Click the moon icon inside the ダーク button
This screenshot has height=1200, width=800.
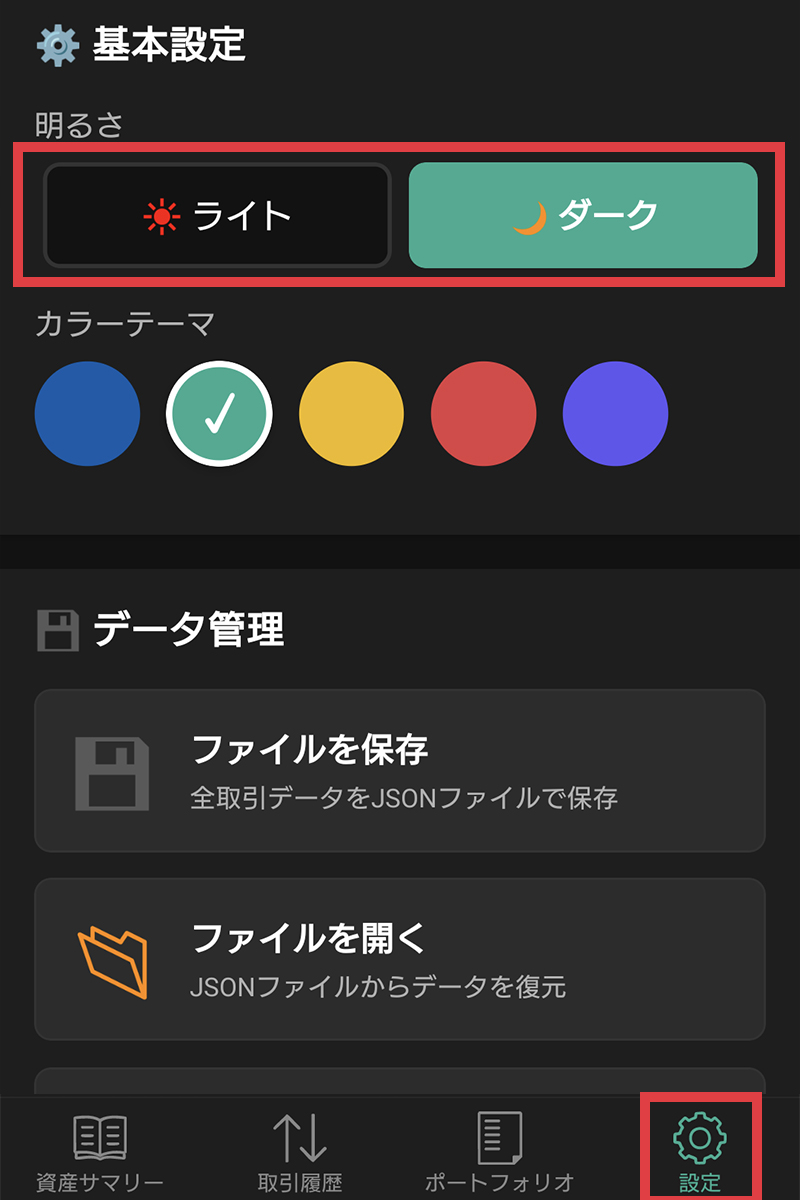pos(532,215)
